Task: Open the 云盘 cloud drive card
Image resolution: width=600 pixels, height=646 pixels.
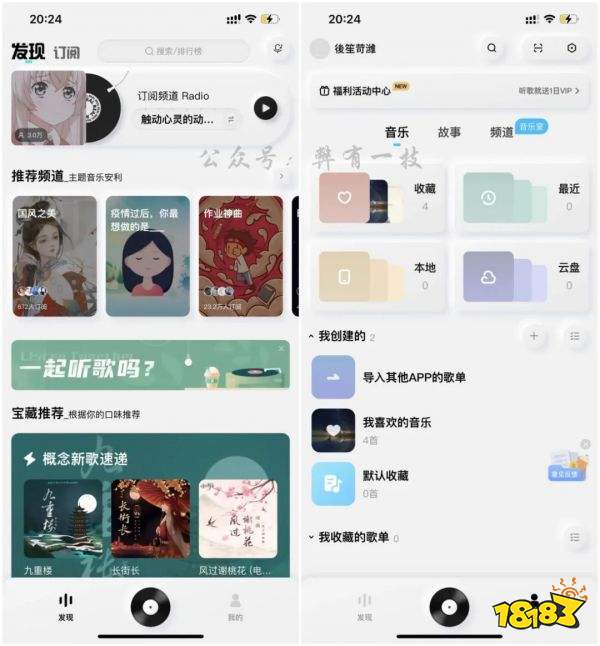Action: click(523, 276)
